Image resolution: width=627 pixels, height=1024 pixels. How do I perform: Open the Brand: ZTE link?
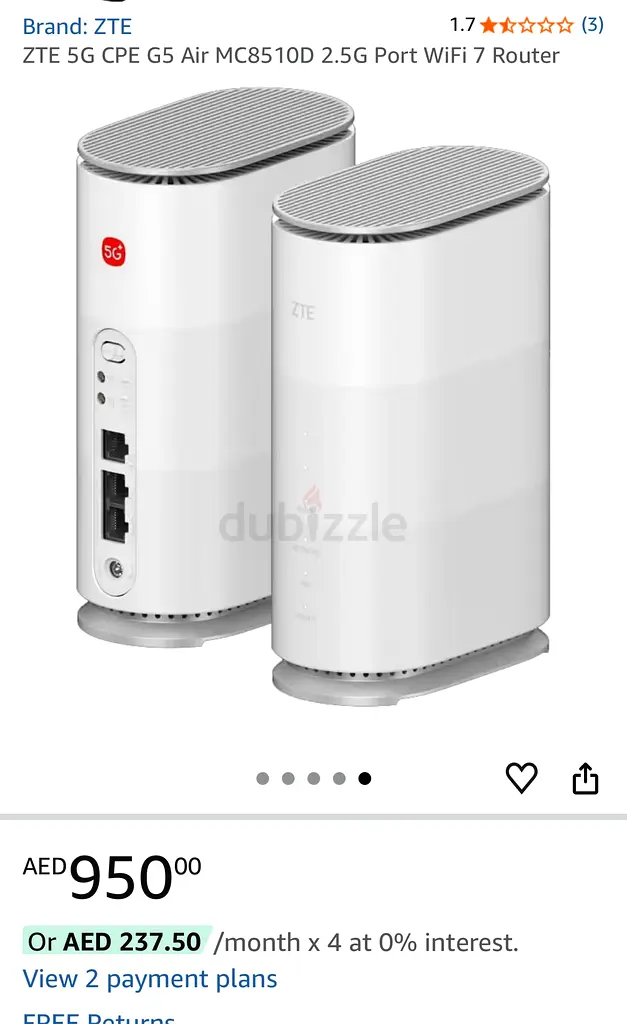77,26
